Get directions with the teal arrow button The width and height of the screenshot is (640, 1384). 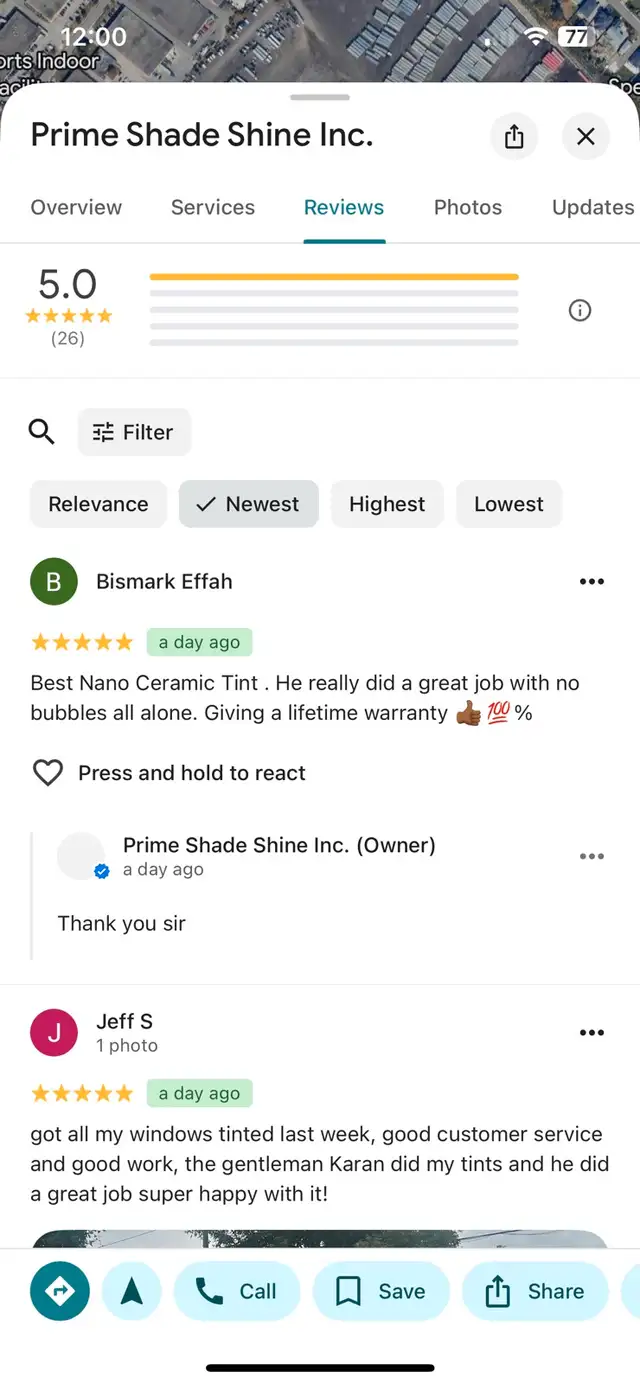coord(60,1291)
